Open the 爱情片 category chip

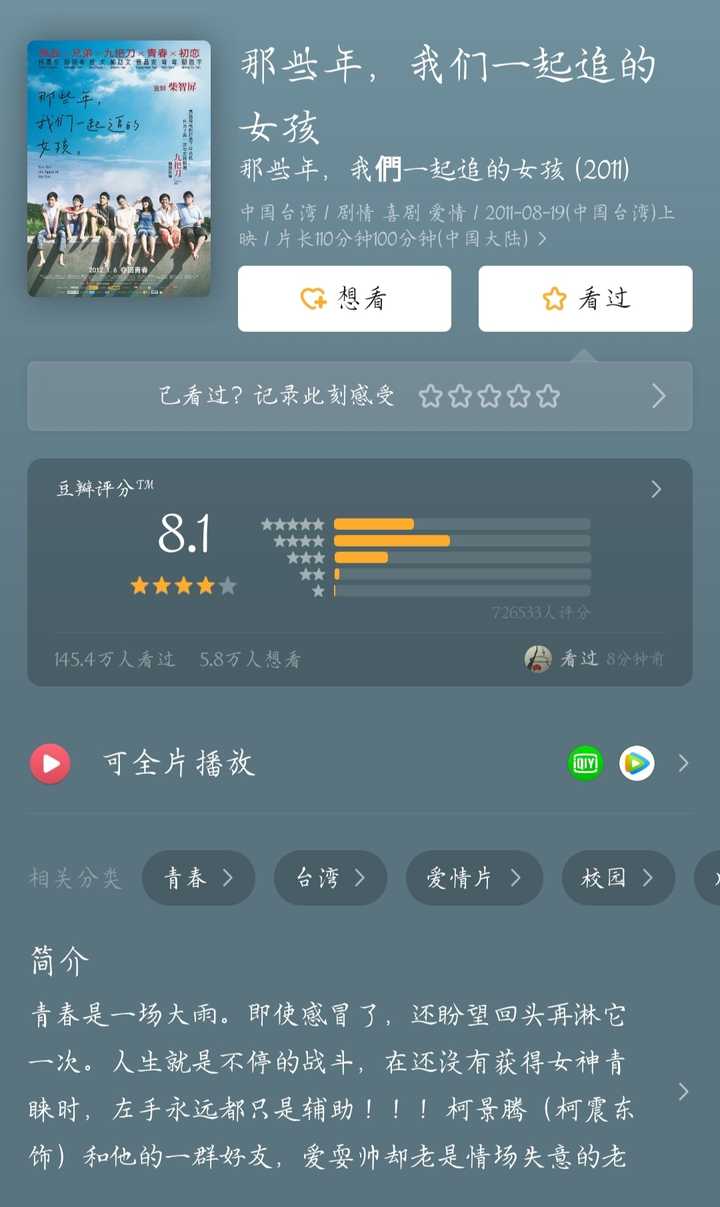coord(474,878)
